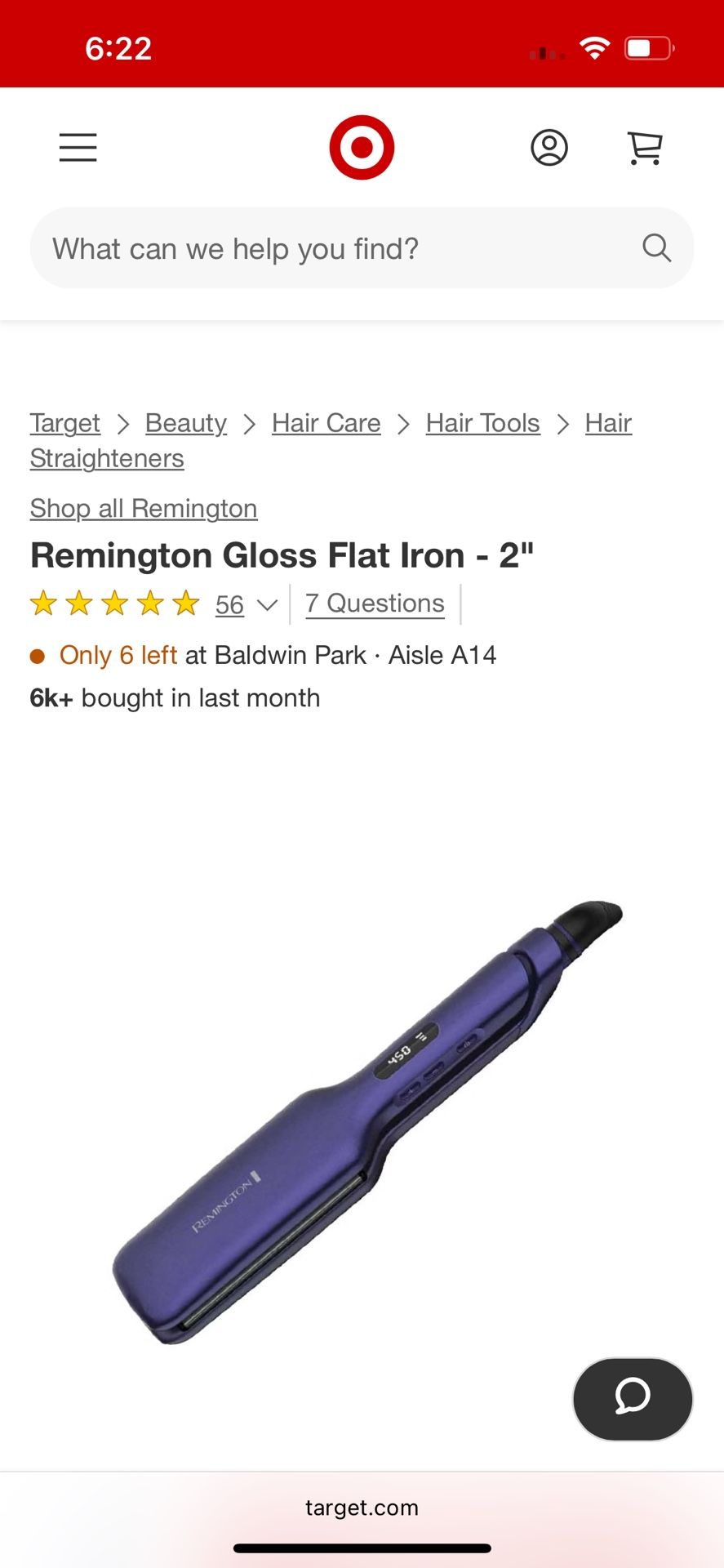
Task: Click the Target bullseye logo
Action: click(x=362, y=146)
